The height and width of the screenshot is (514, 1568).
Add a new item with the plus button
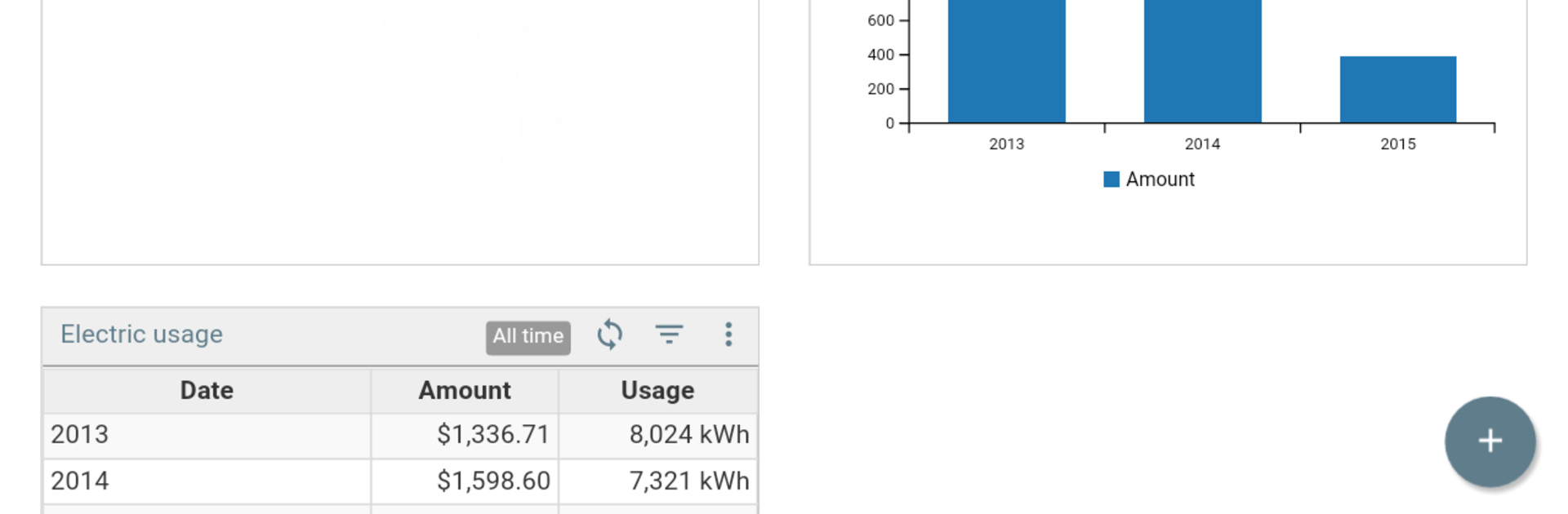pos(1490,441)
